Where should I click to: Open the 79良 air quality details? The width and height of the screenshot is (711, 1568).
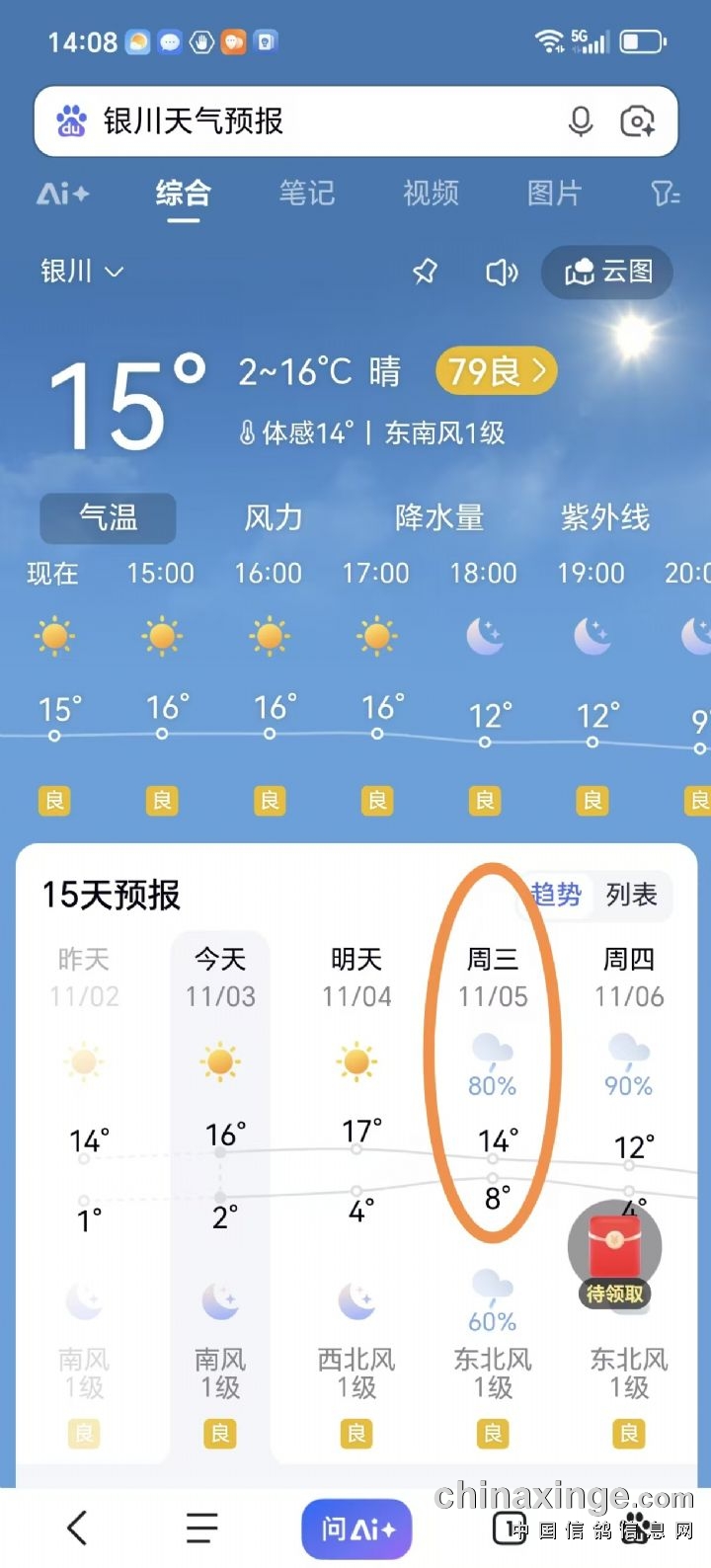click(496, 372)
